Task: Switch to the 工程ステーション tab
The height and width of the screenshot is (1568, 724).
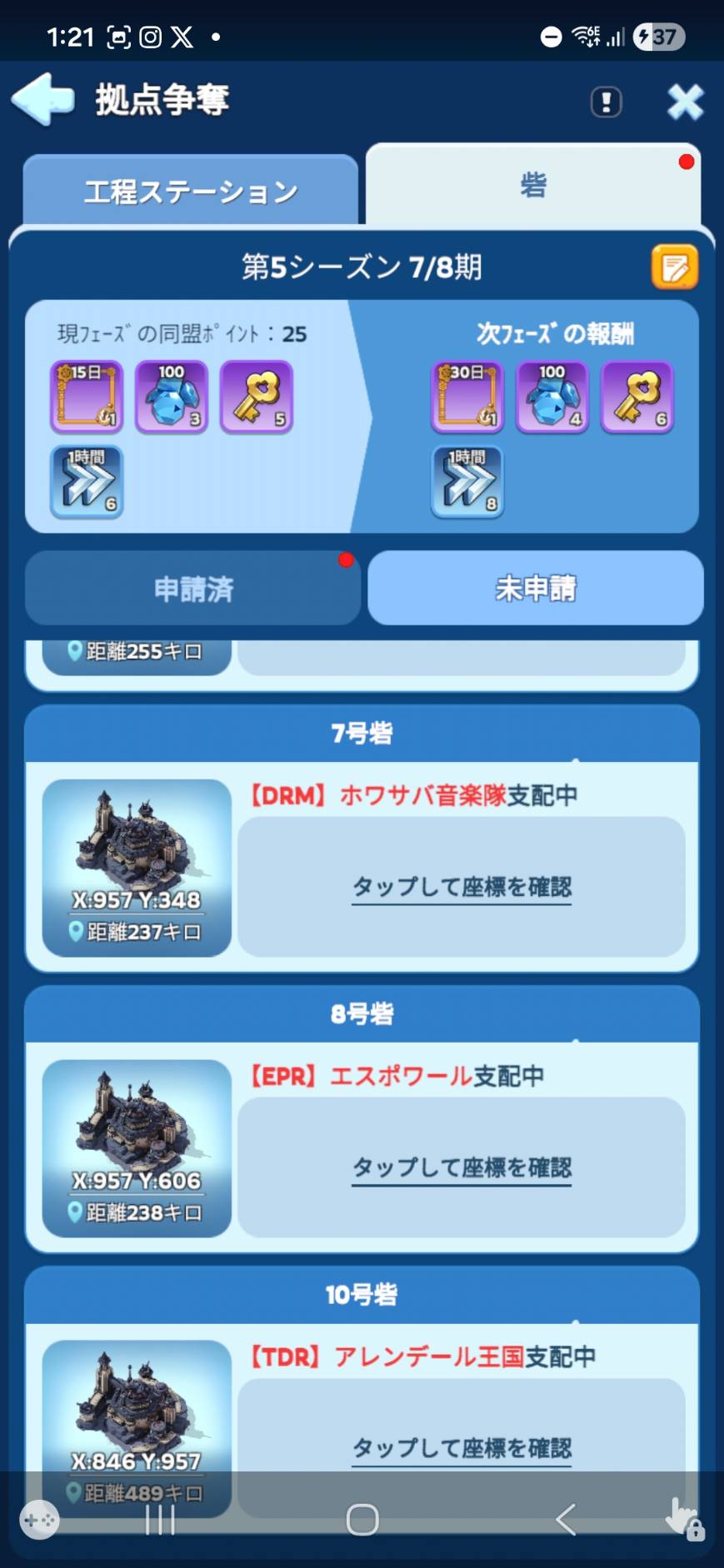Action: point(191,192)
